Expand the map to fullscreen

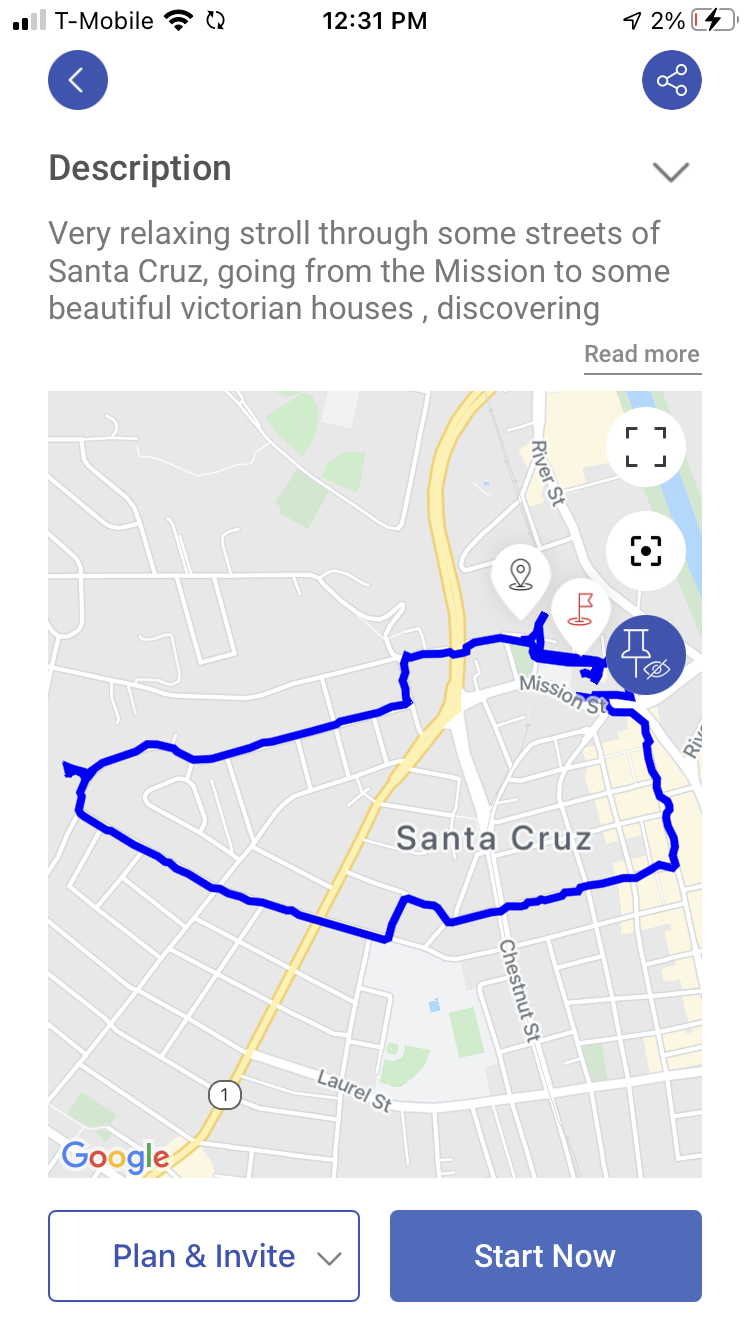point(646,447)
